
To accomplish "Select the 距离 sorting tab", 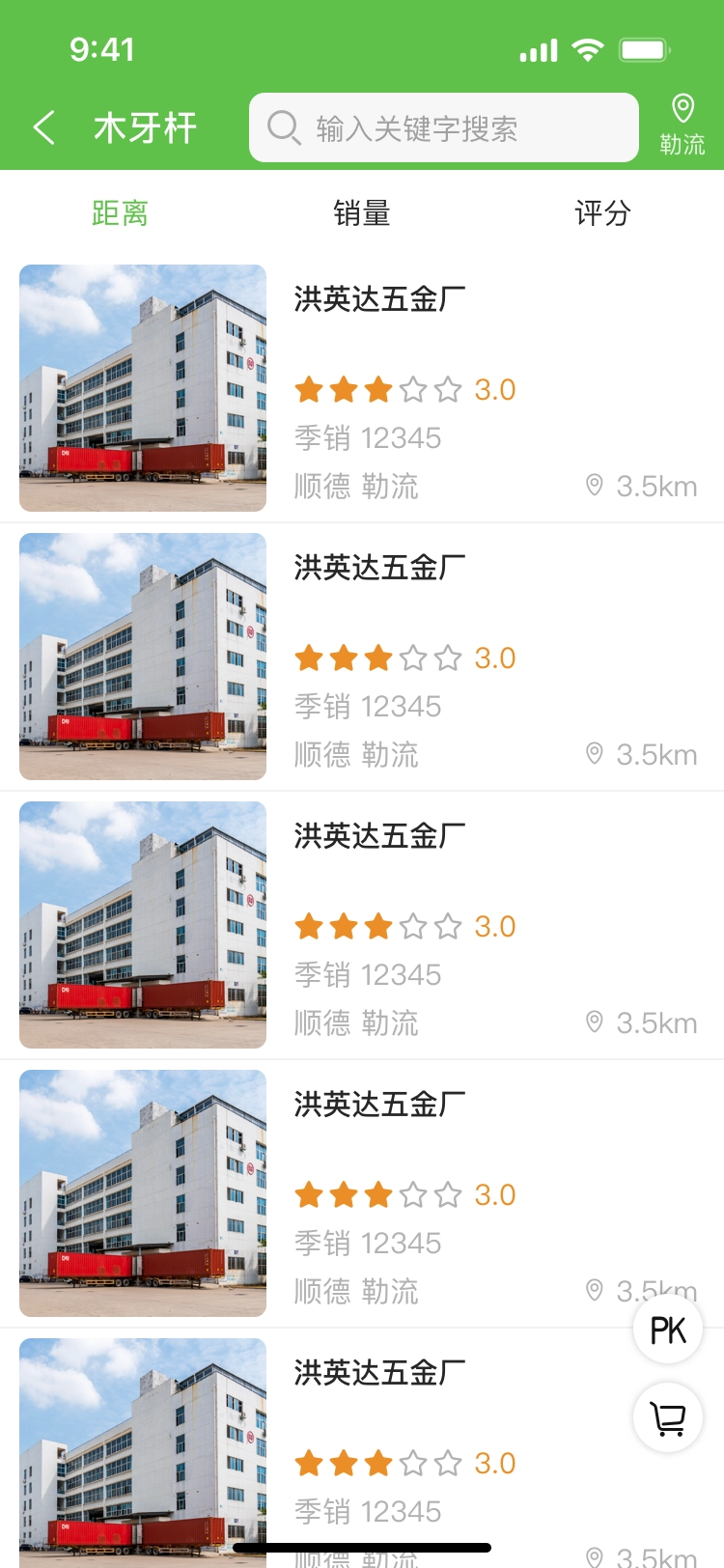I will pos(121,213).
